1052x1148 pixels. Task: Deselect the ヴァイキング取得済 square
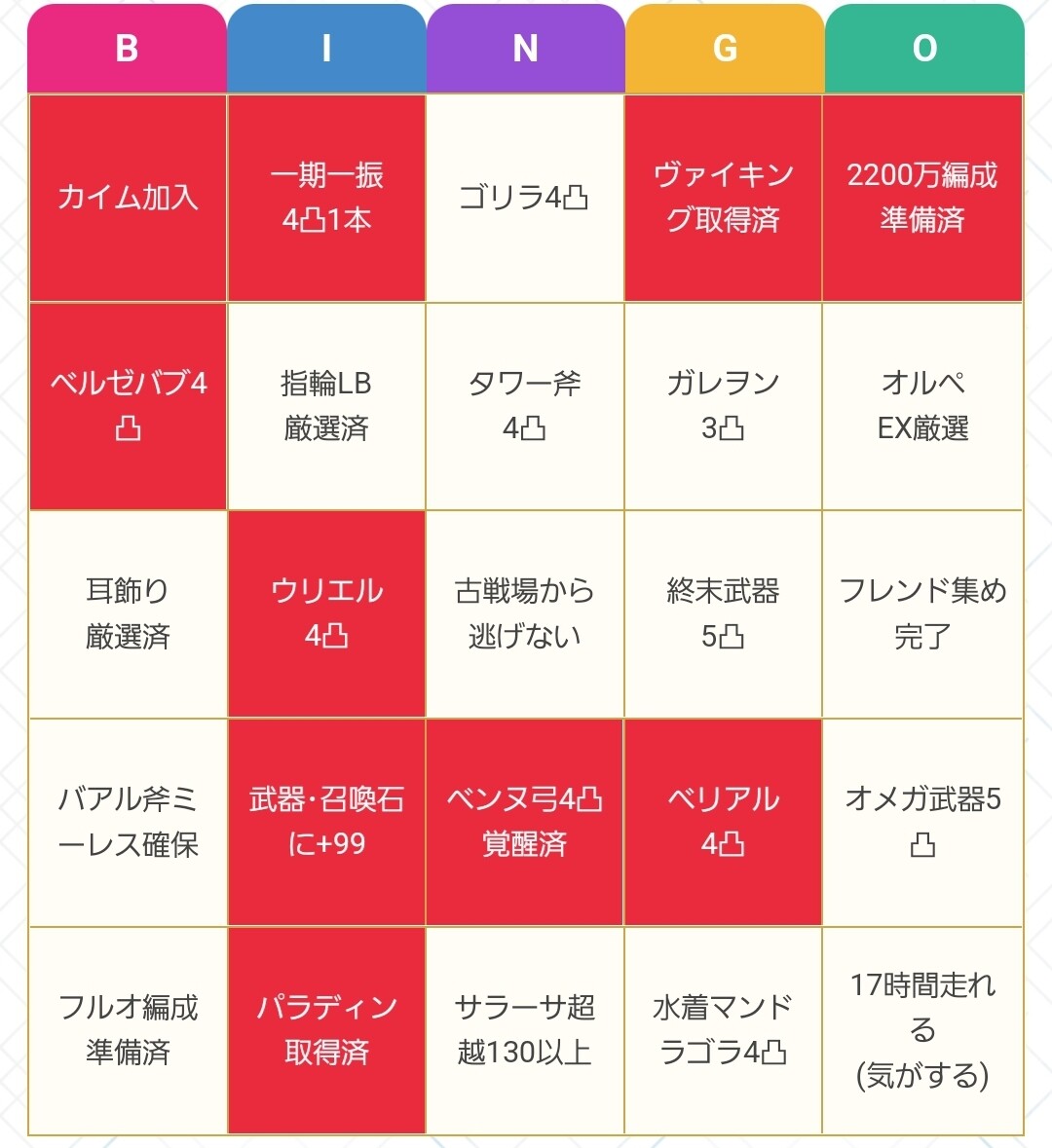click(x=723, y=198)
